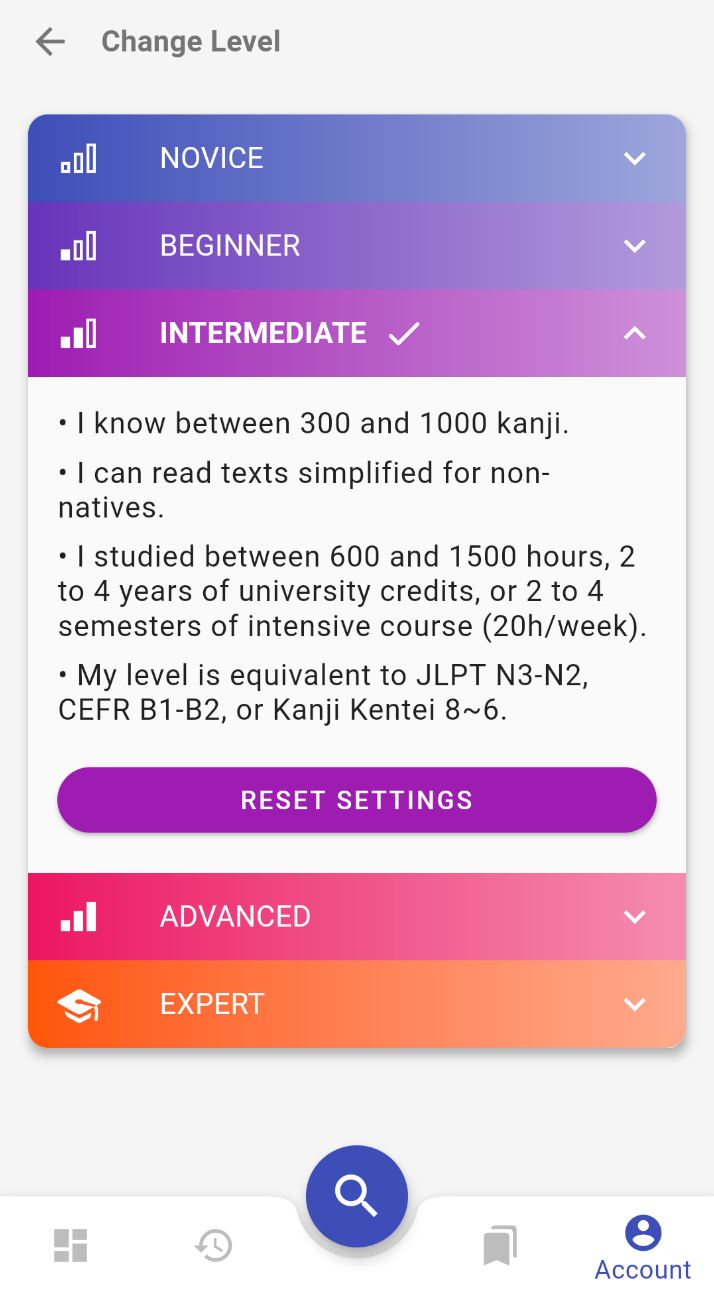714x1302 pixels.
Task: Switch to the dashboard tab
Action: coord(71,1246)
